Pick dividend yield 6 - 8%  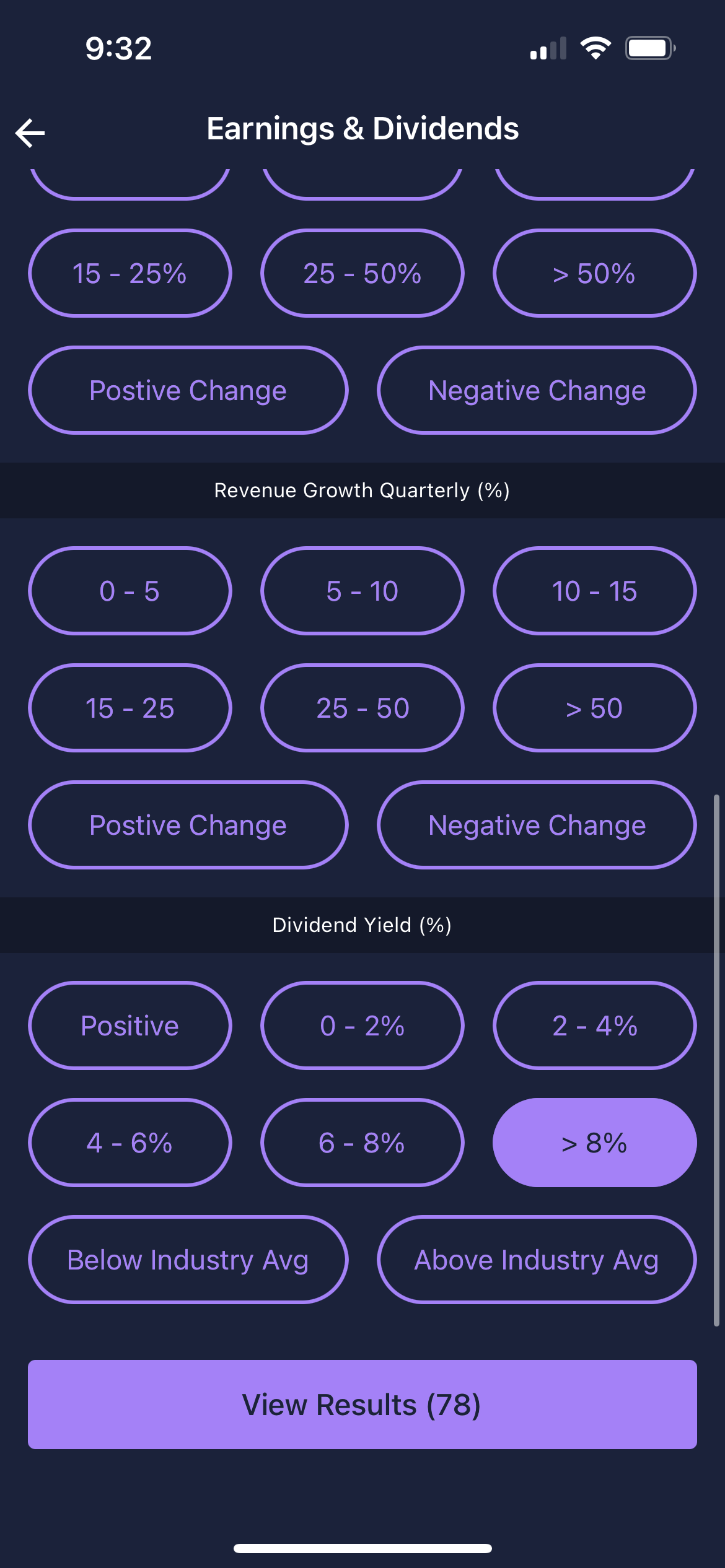[x=362, y=1143]
